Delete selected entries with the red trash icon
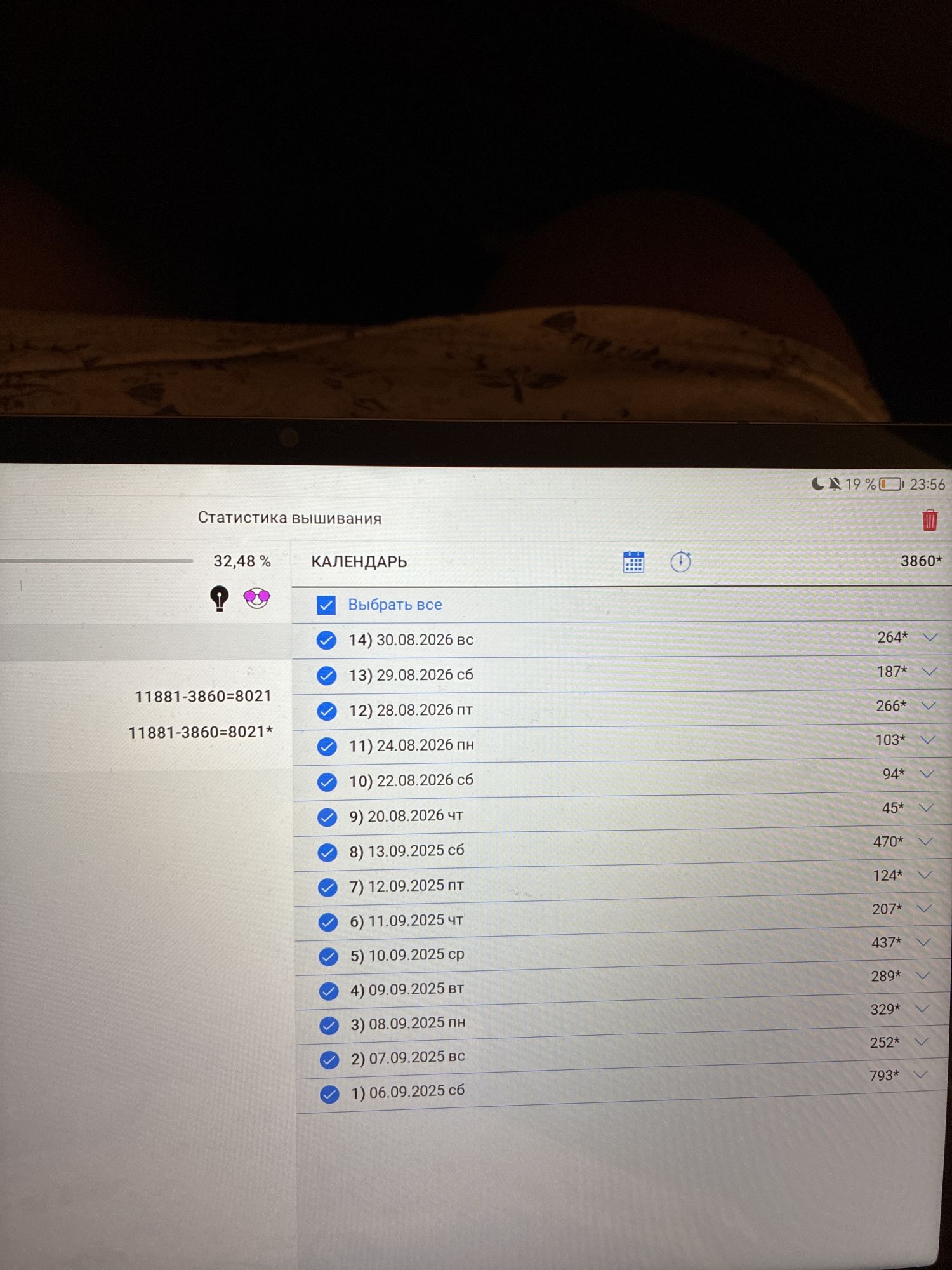Image resolution: width=952 pixels, height=1270 pixels. coord(930,520)
